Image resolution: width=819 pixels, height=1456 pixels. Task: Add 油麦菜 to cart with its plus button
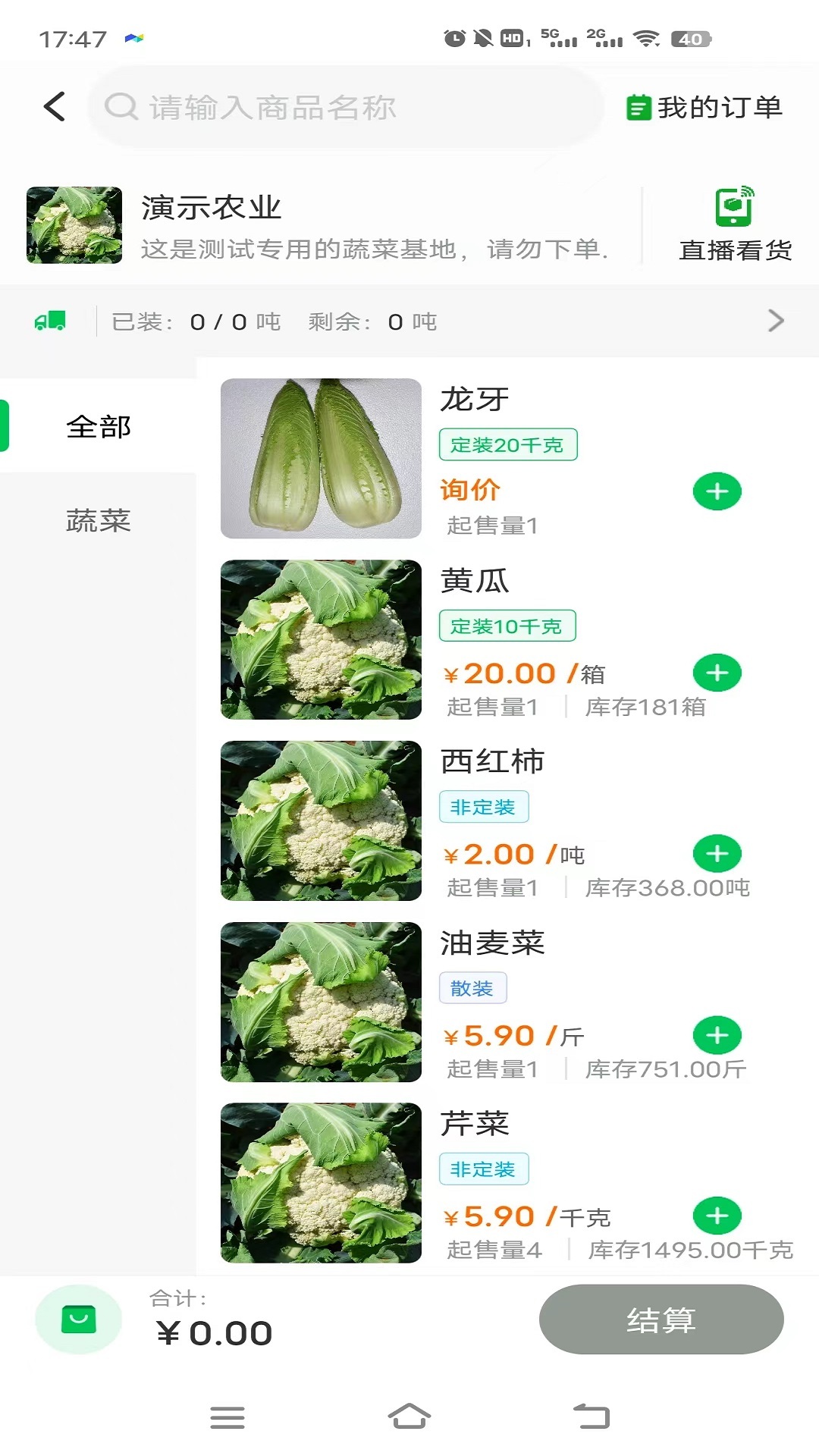point(716,1034)
